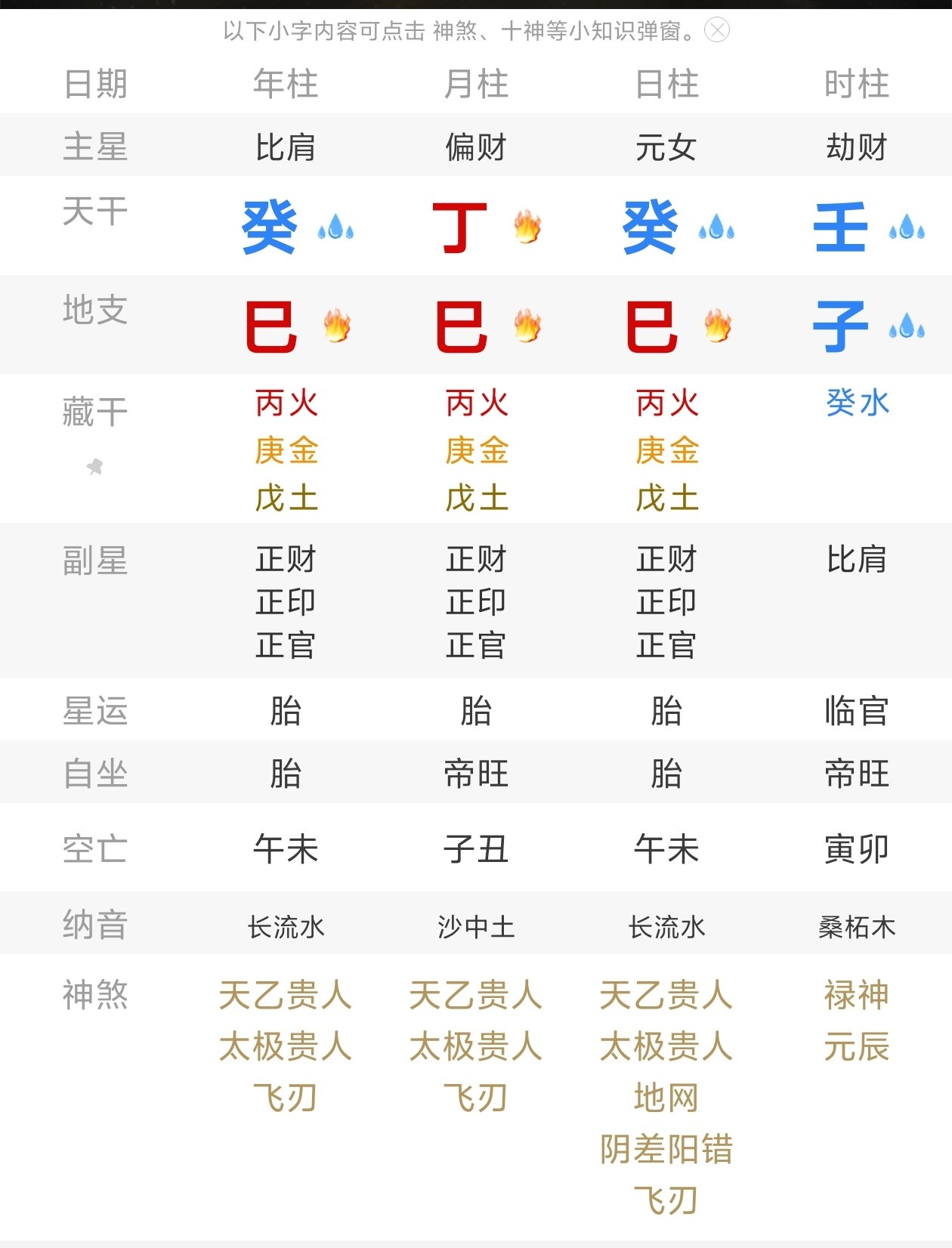Tap 天乙贵人 under the 年柱 column
Viewport: 952px width, 1248px height.
(285, 995)
